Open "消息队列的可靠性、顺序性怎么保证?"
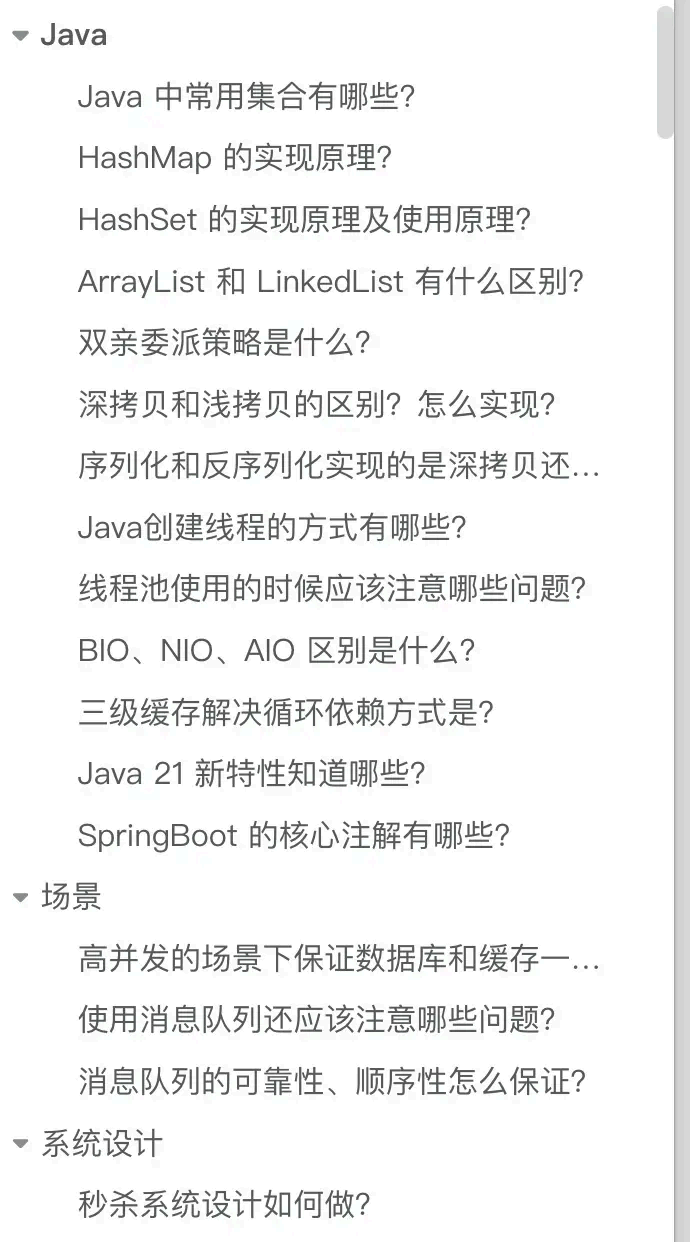This screenshot has height=1242, width=690. tap(331, 1082)
